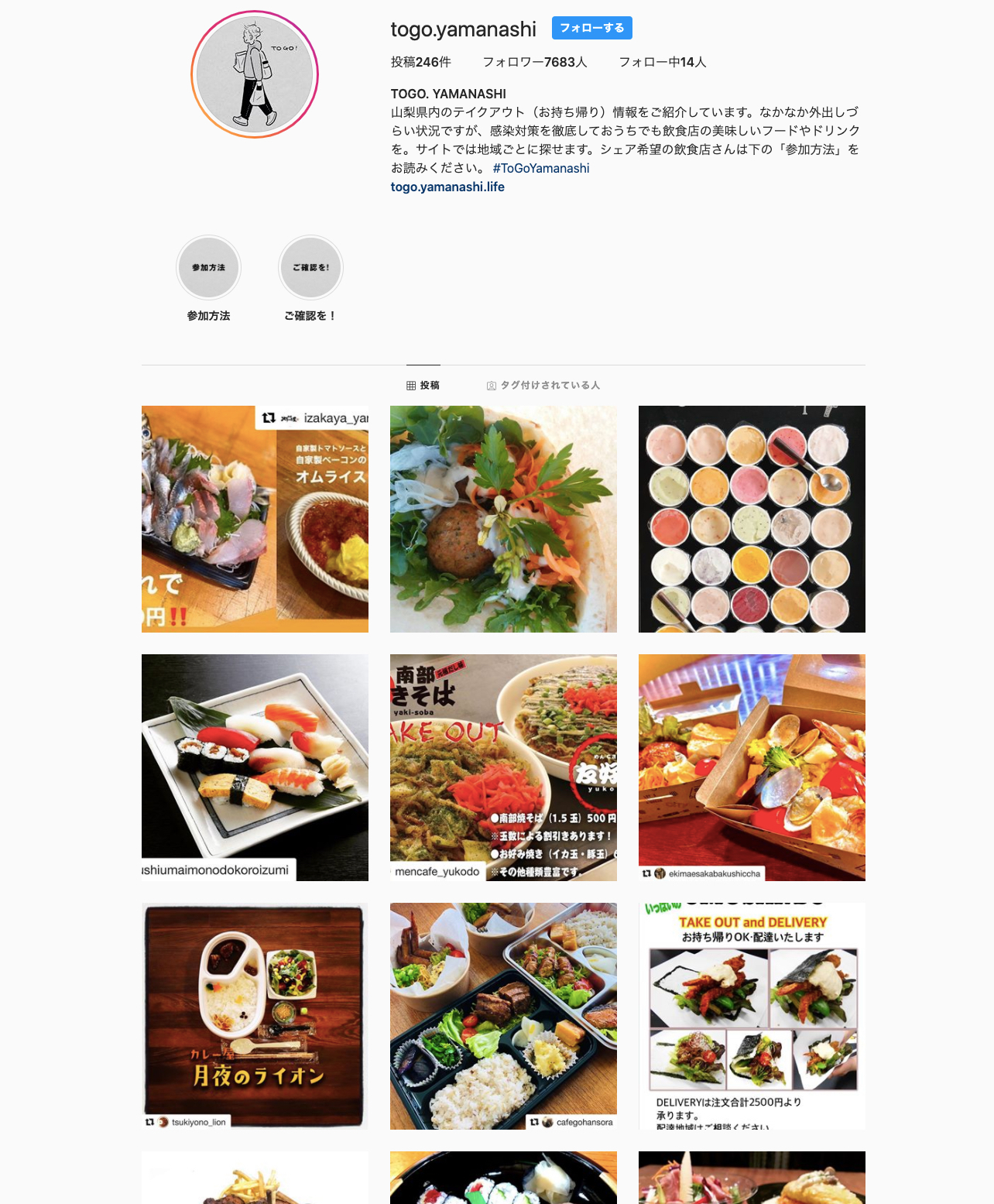Switch to the タグ付けされている人 tab

click(543, 385)
